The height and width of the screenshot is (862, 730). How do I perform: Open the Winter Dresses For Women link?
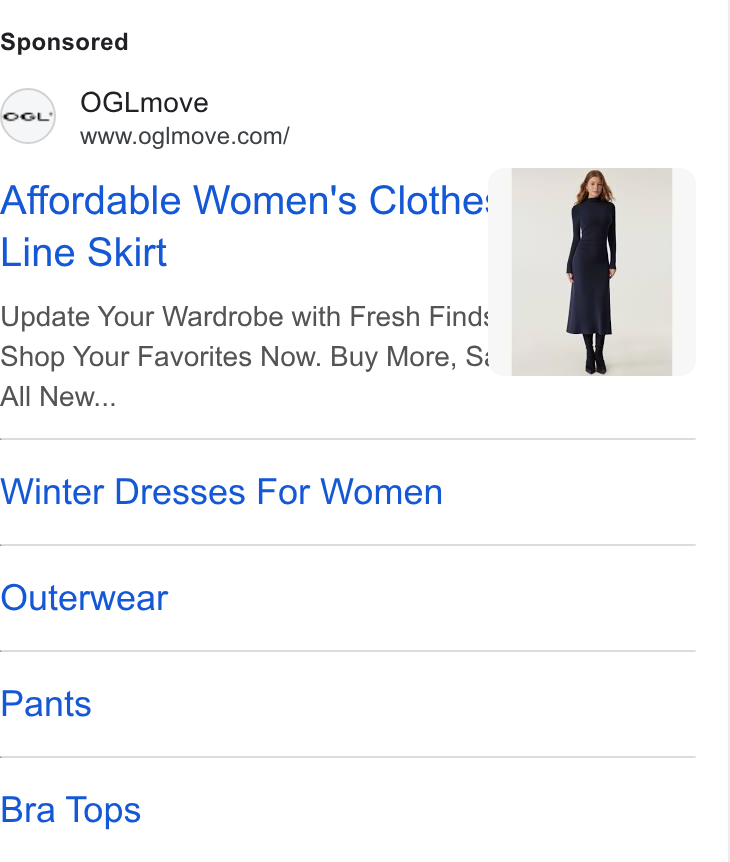tap(222, 491)
